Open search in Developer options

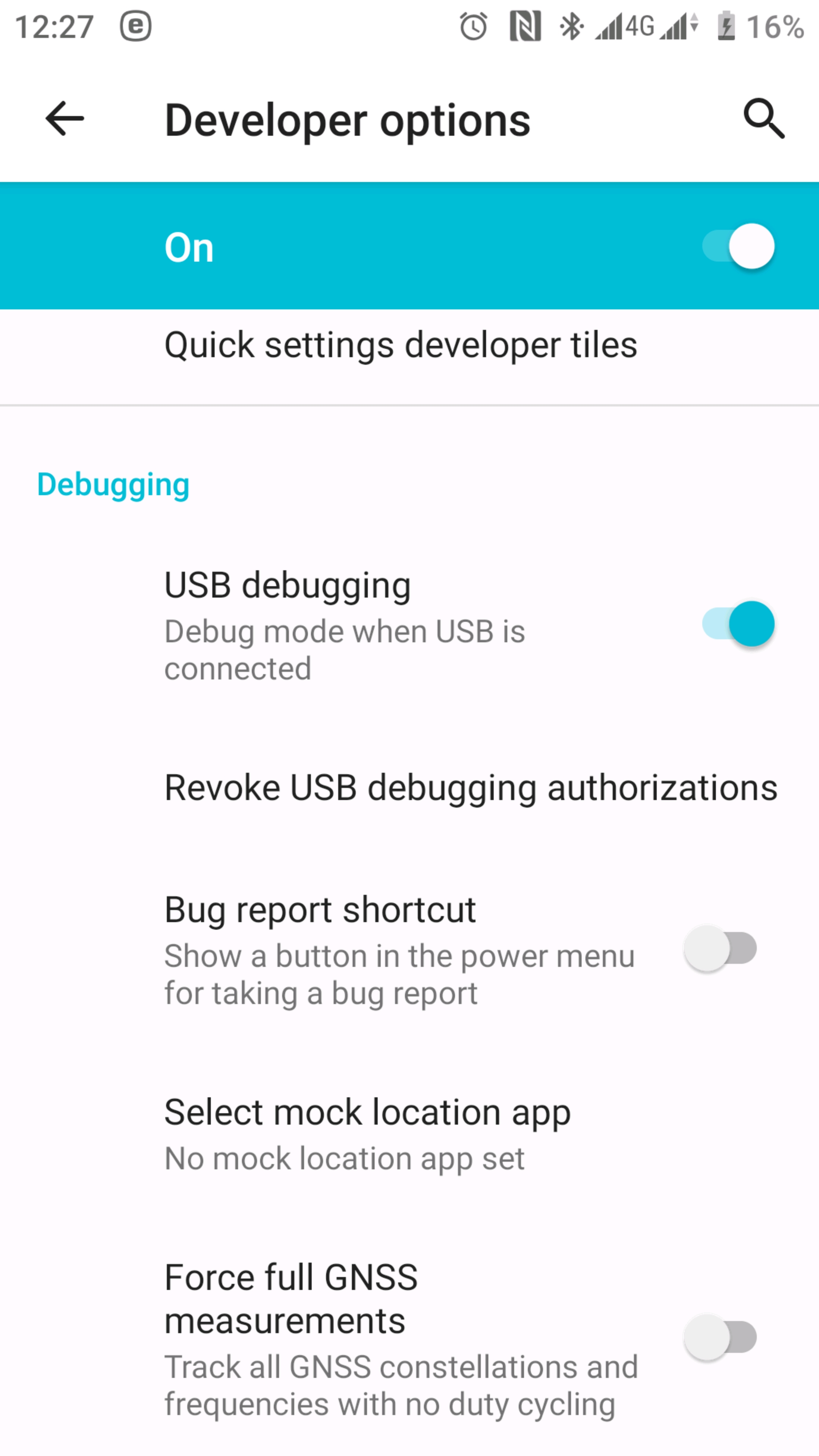tap(764, 119)
